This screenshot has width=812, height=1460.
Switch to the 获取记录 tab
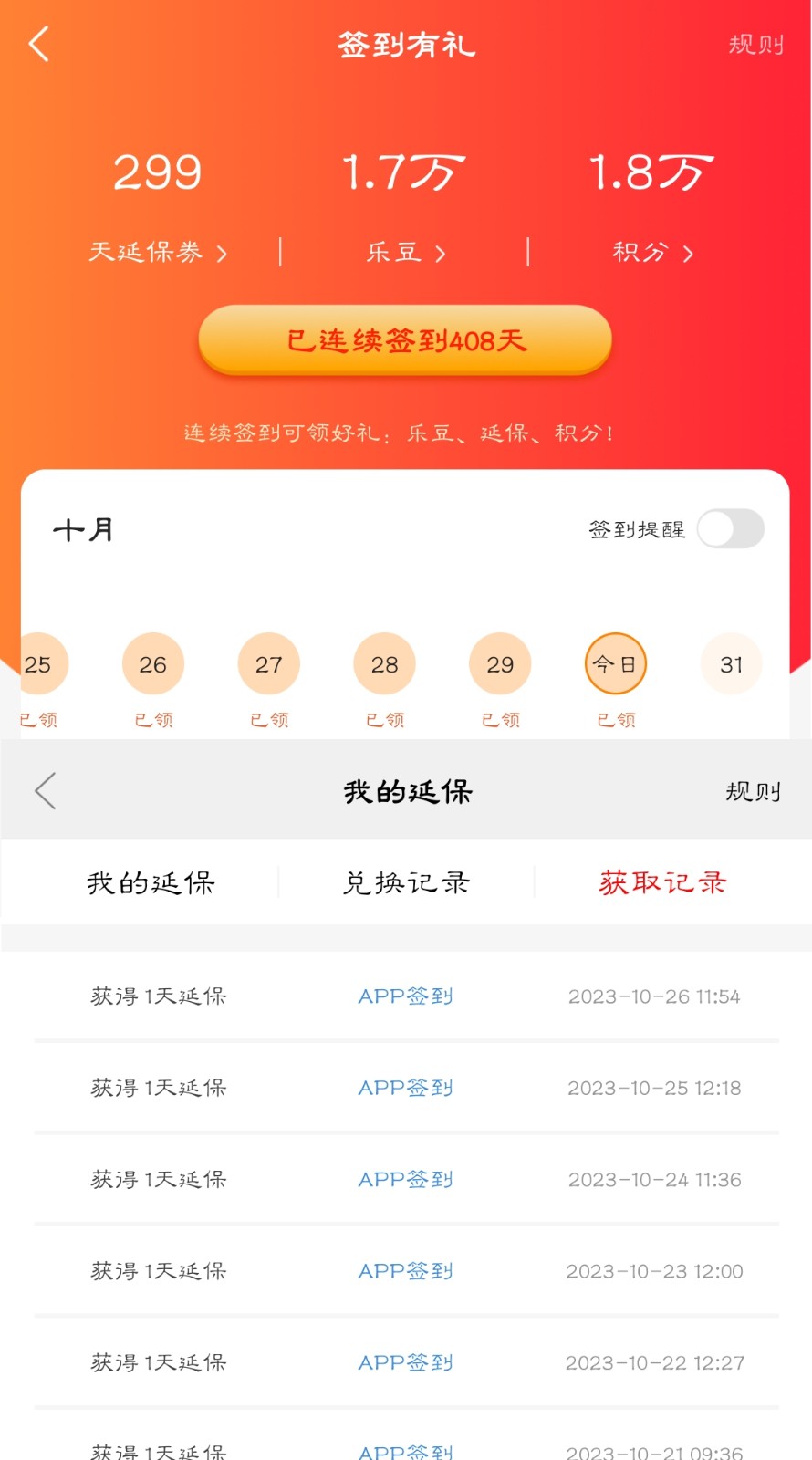pyautogui.click(x=662, y=882)
